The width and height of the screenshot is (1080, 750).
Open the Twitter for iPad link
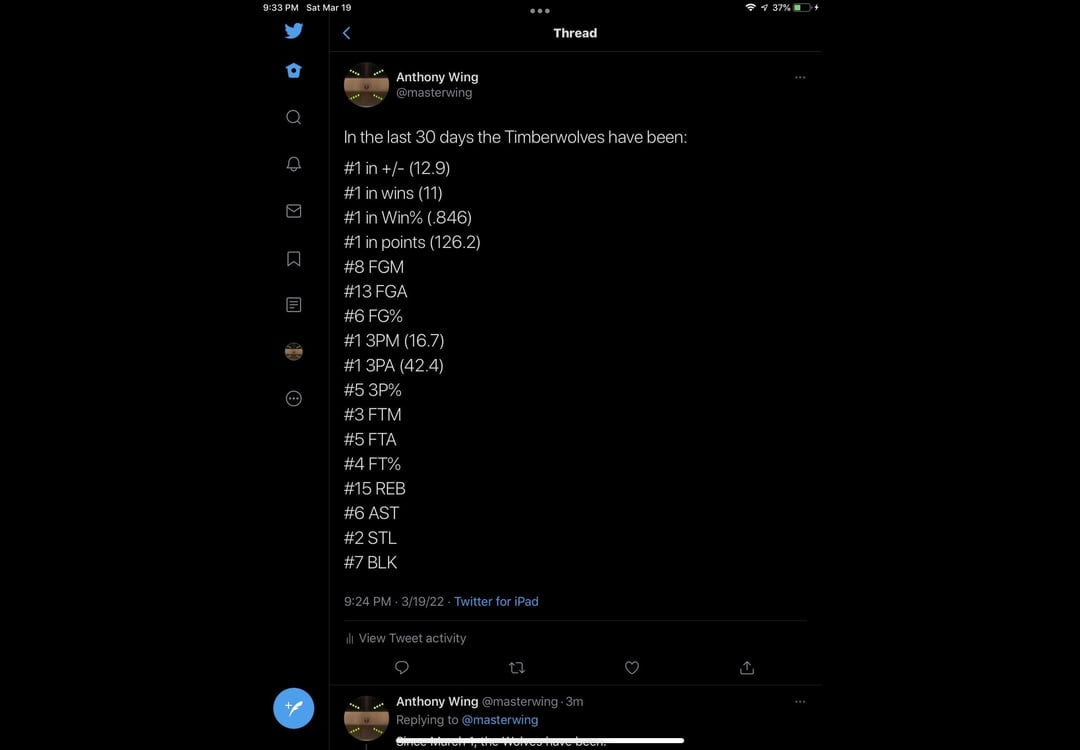pyautogui.click(x=496, y=601)
